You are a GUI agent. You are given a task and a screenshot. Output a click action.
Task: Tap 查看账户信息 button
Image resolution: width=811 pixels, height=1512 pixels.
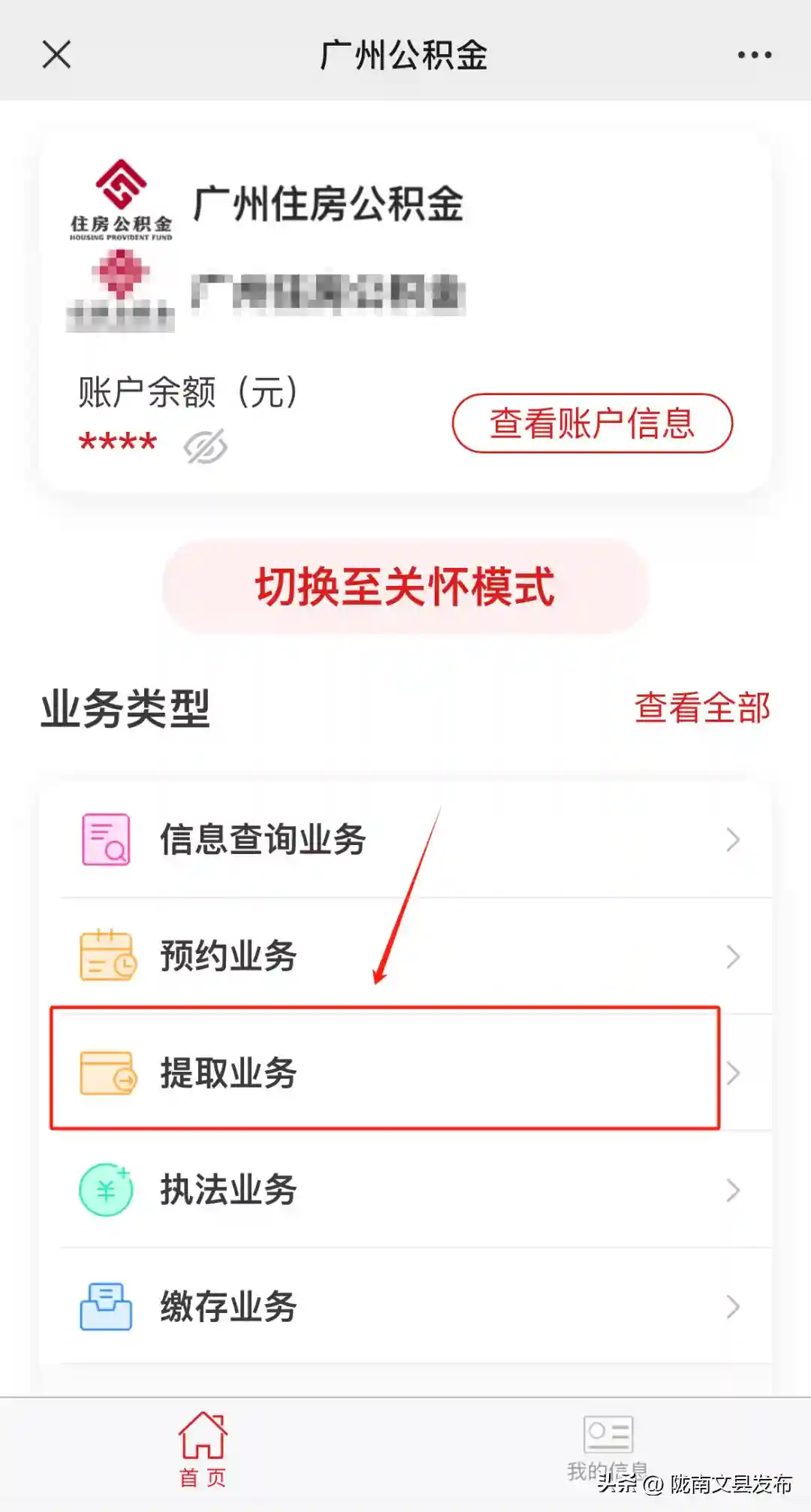(592, 423)
